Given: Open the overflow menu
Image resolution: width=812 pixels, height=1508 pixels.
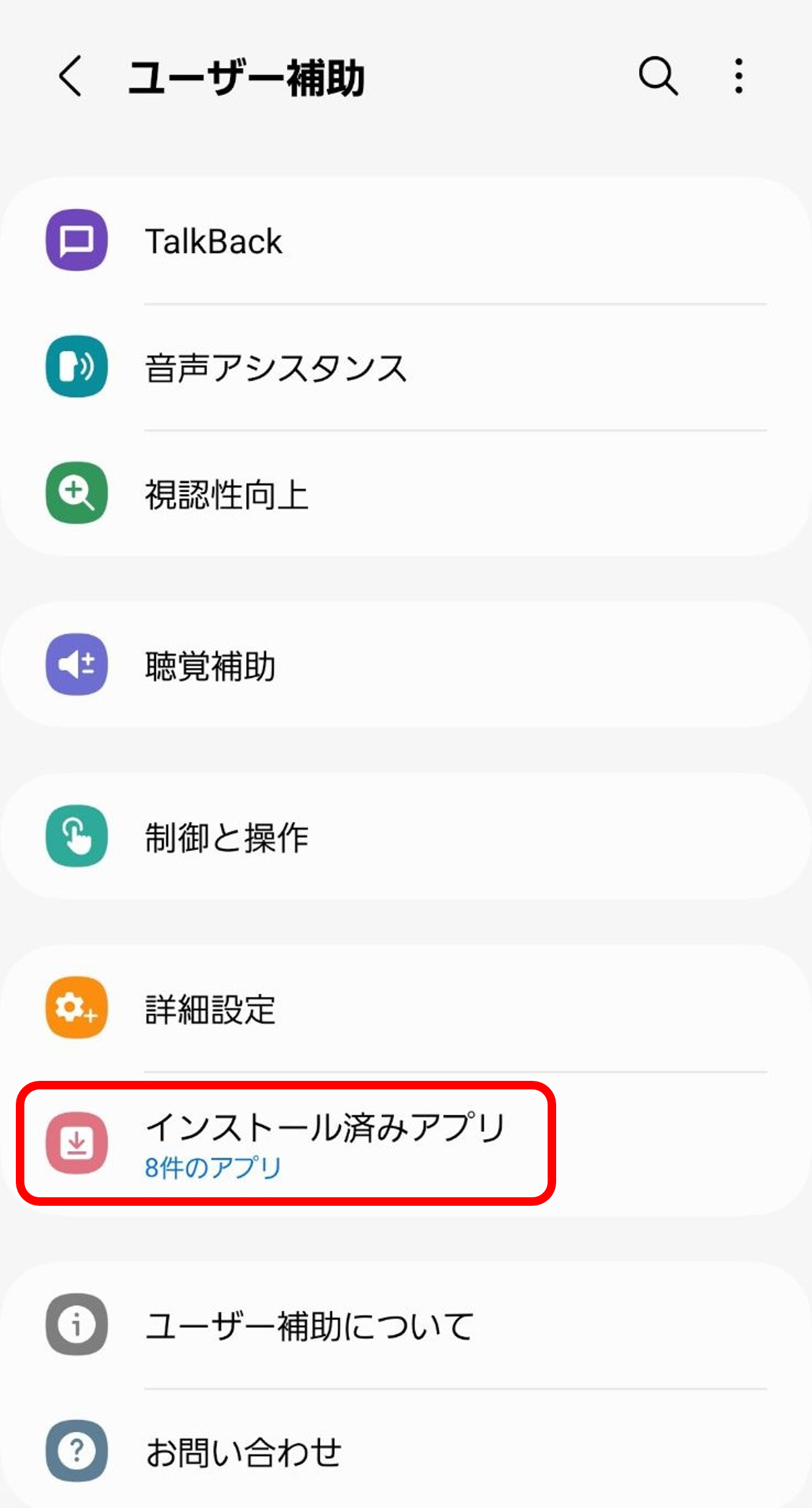Looking at the screenshot, I should pyautogui.click(x=738, y=77).
